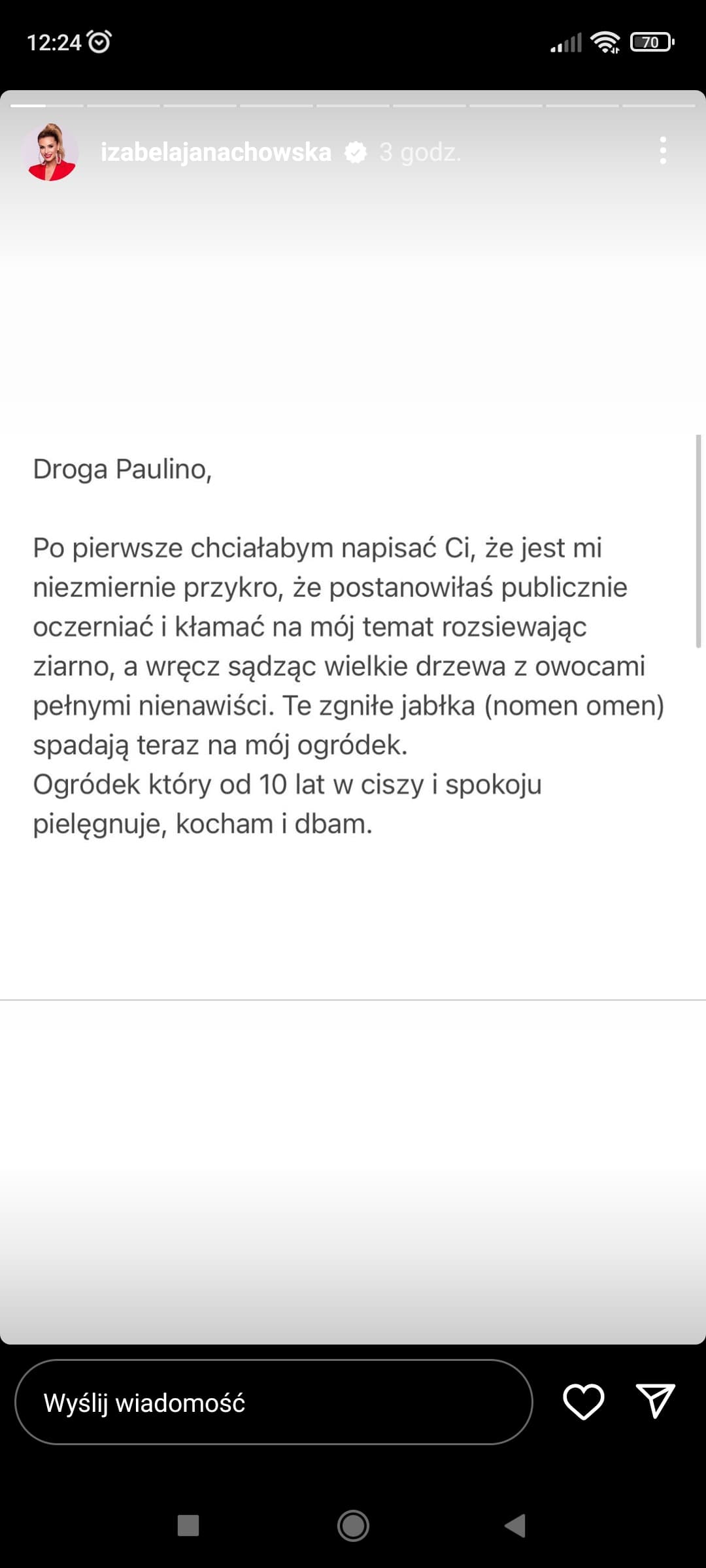Open the izabelajanachowska username link

(216, 152)
